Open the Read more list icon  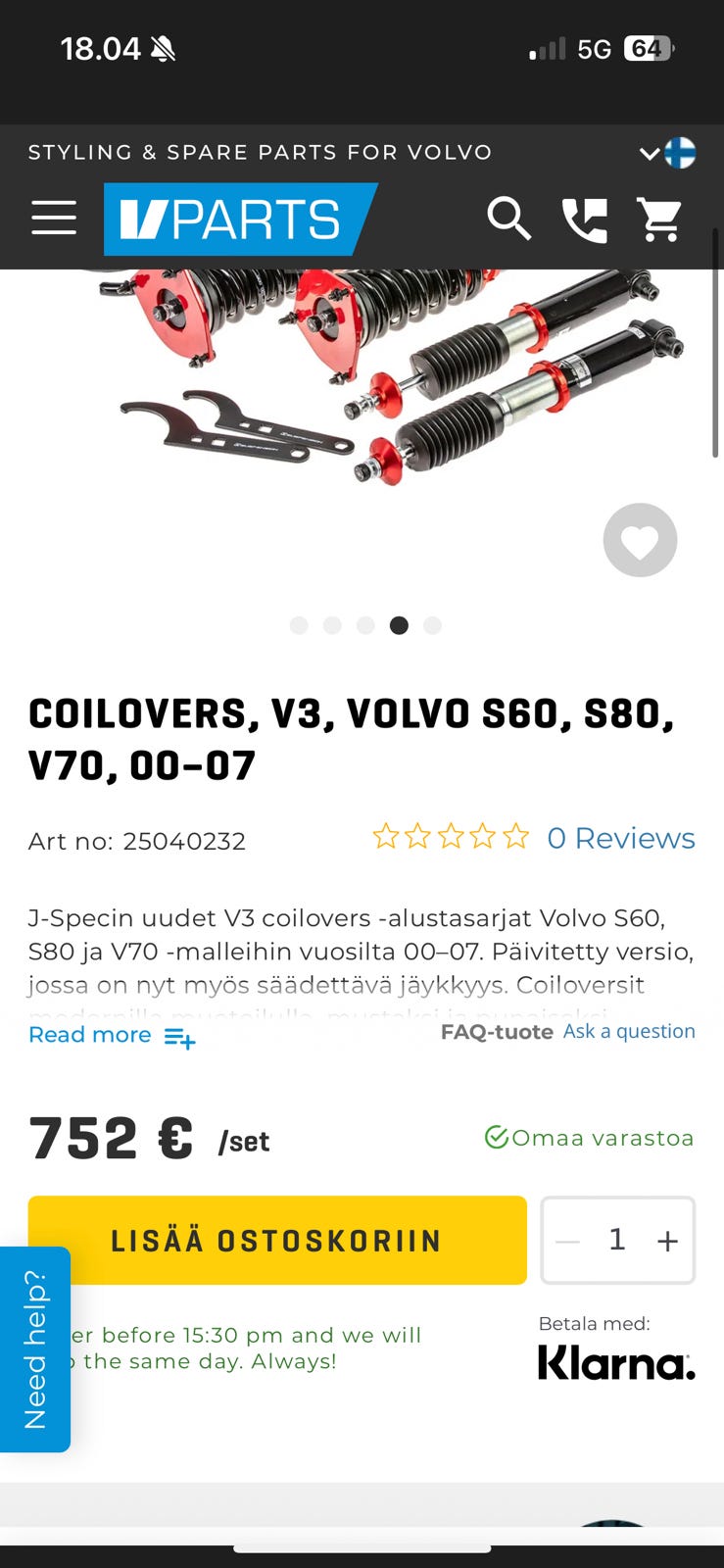[x=177, y=1037]
